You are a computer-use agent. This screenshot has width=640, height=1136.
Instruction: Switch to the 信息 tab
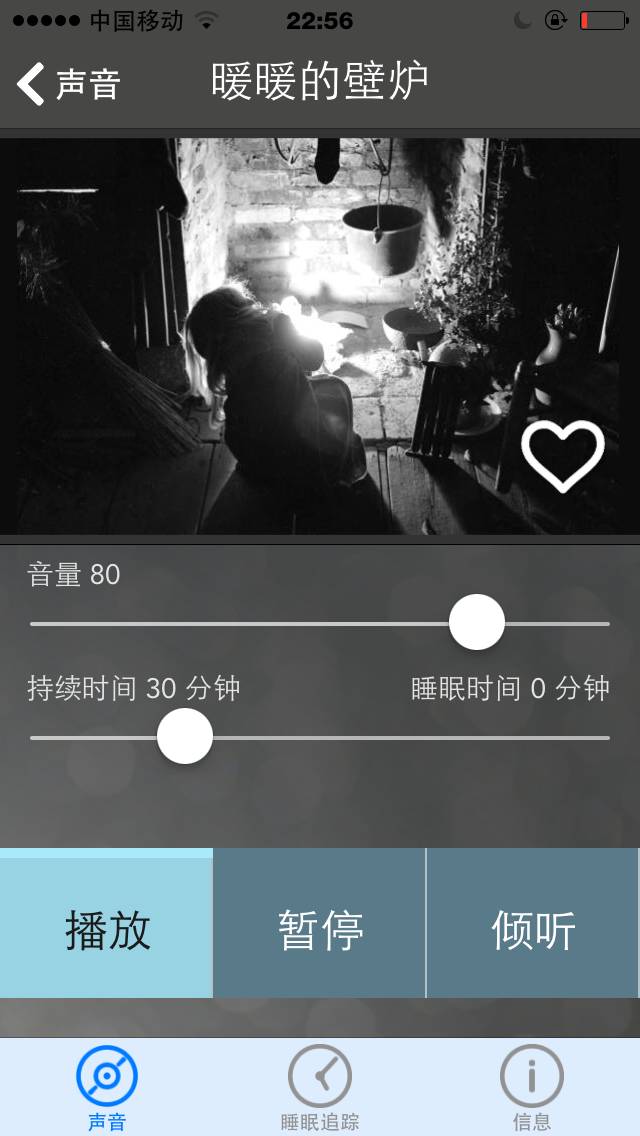coord(531,1087)
